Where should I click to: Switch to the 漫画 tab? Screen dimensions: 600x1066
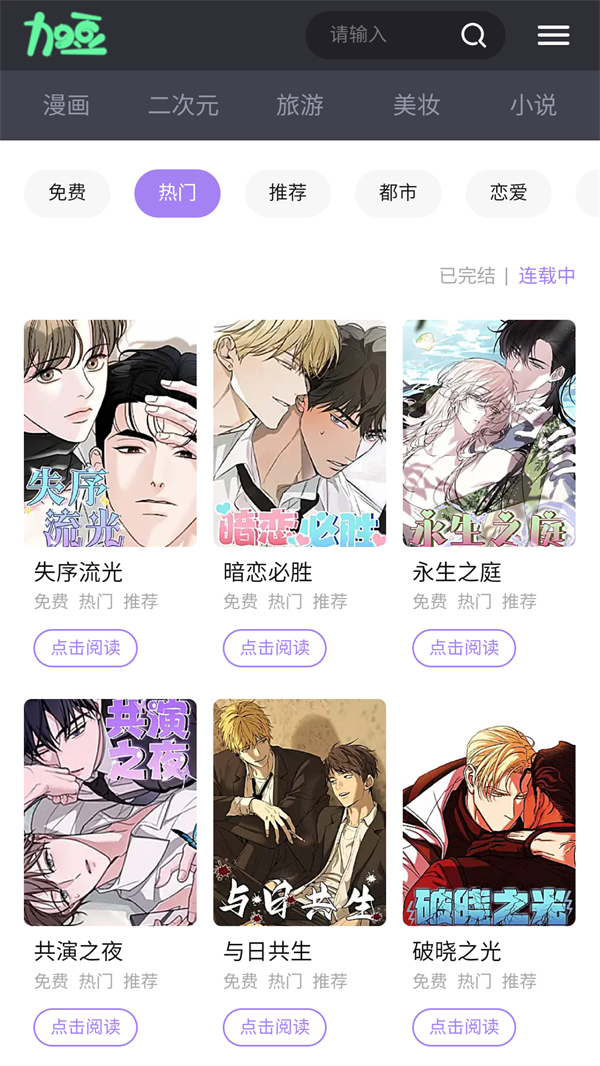click(66, 105)
